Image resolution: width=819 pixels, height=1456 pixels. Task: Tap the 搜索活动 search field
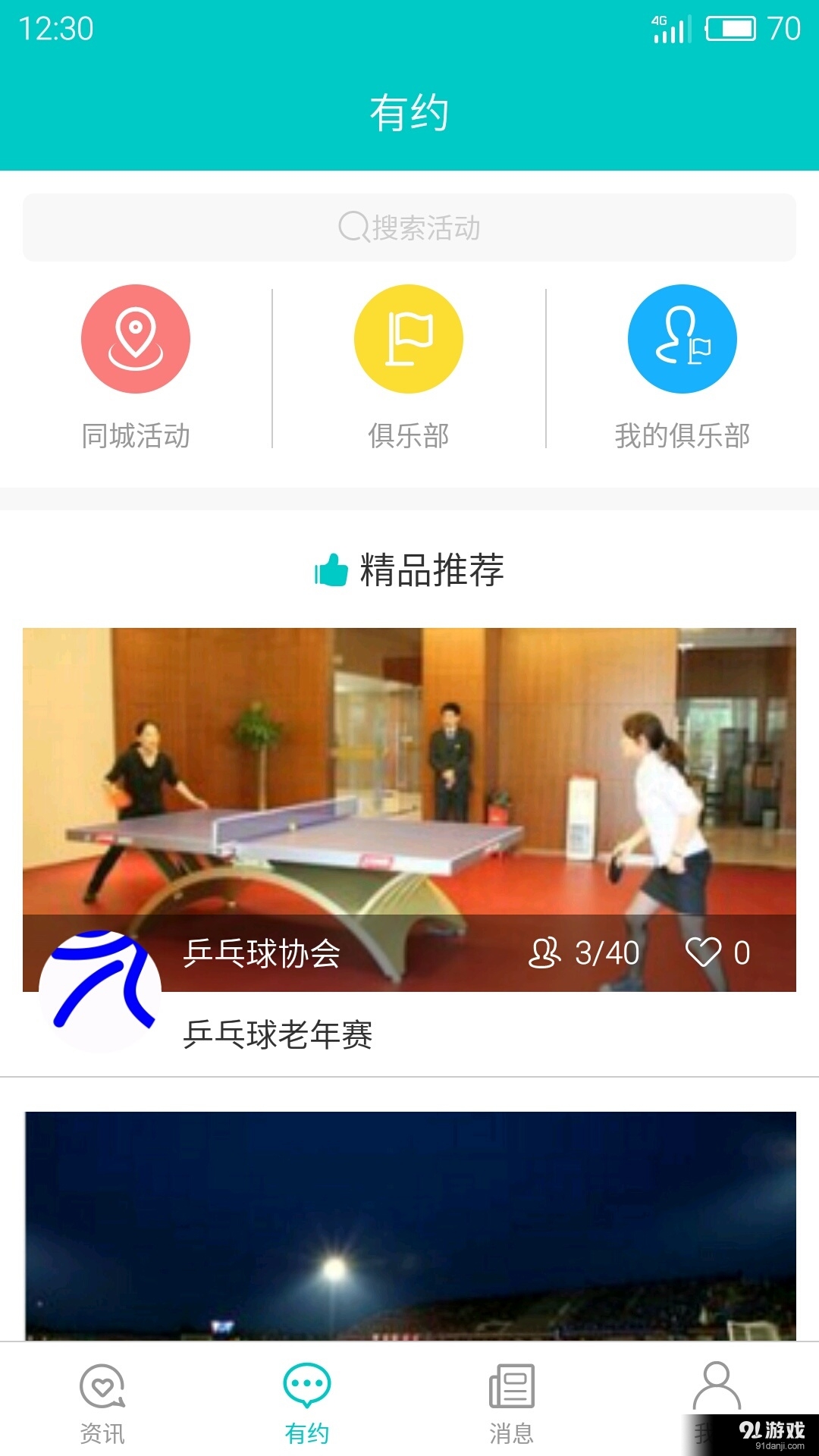click(x=409, y=227)
